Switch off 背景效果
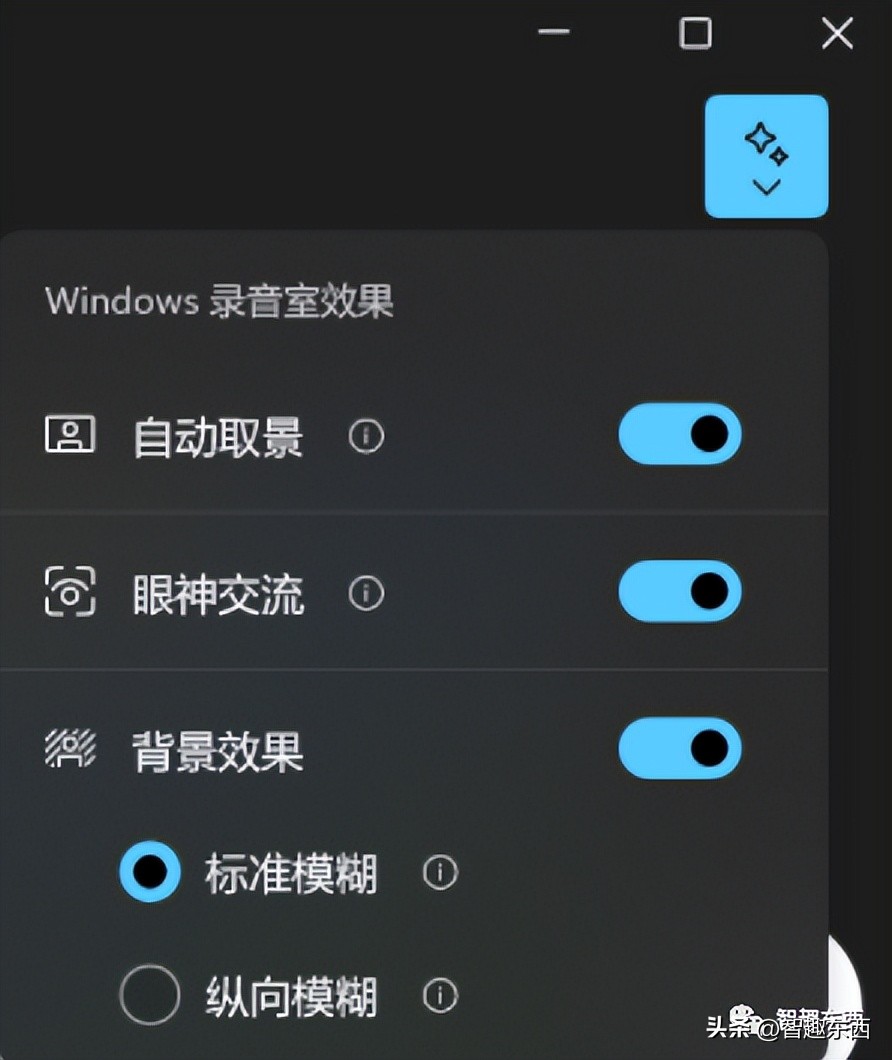Screen dimensions: 892x1060 coord(680,748)
